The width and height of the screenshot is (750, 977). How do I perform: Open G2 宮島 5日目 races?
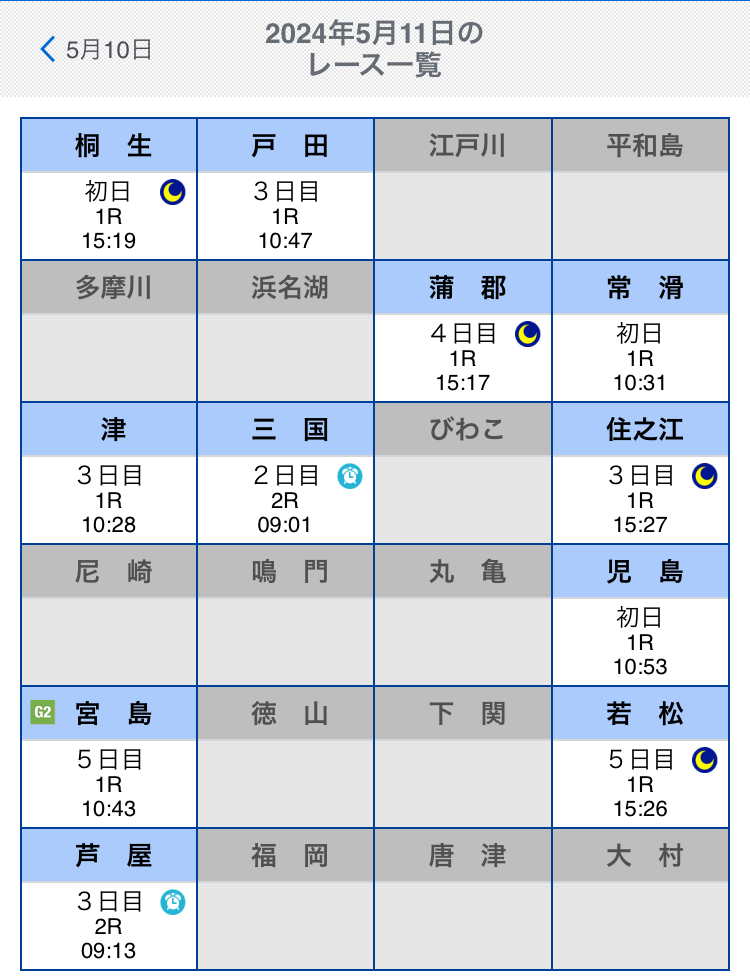point(110,783)
